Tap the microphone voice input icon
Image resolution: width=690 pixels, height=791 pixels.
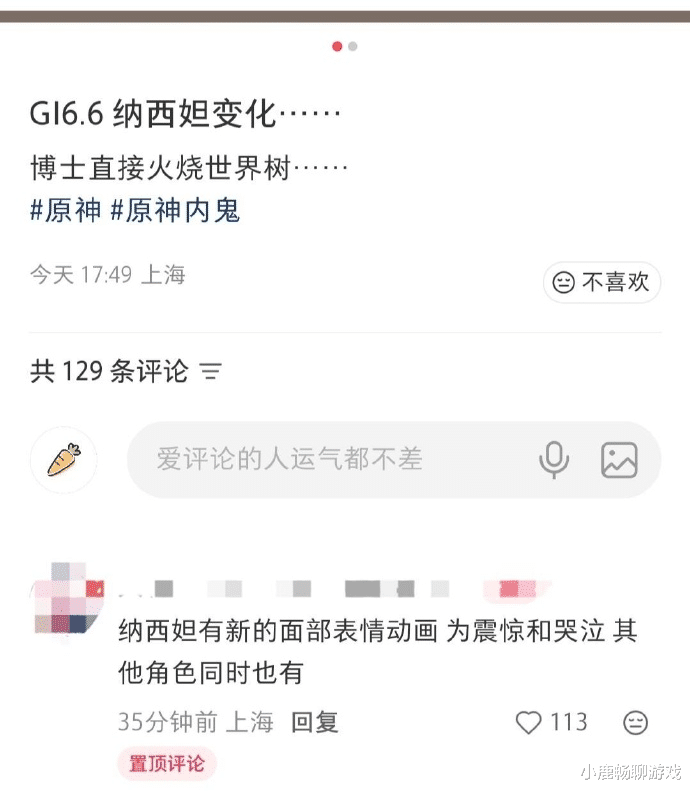tap(553, 459)
